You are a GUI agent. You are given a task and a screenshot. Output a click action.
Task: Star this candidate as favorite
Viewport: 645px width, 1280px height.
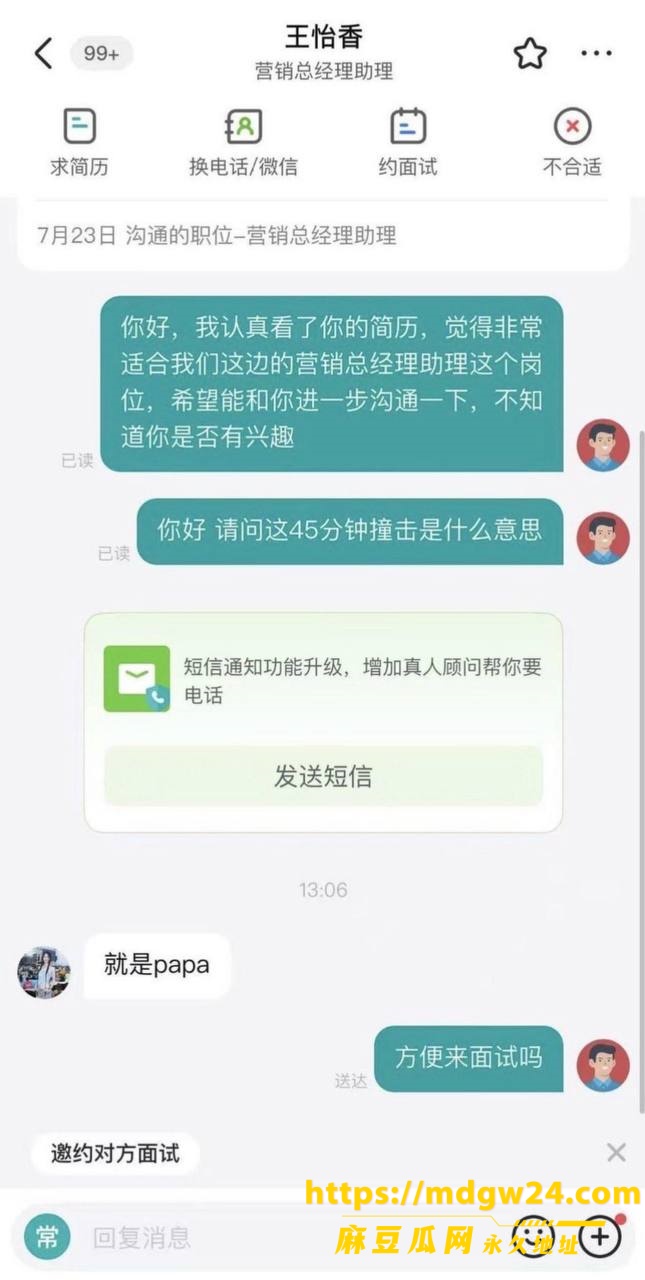tap(530, 54)
